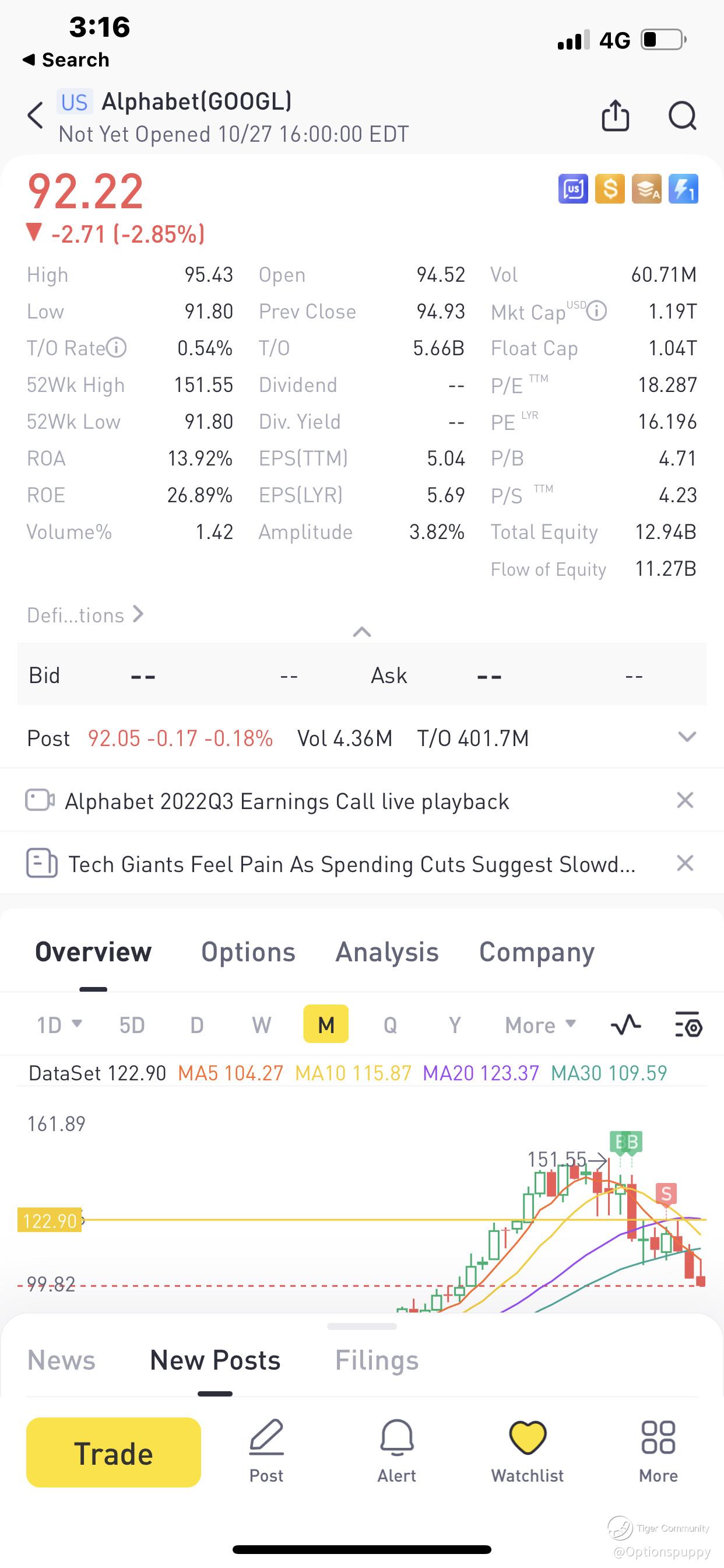Image resolution: width=724 pixels, height=1568 pixels.
Task: Tap the yellow Trade button
Action: click(114, 1454)
